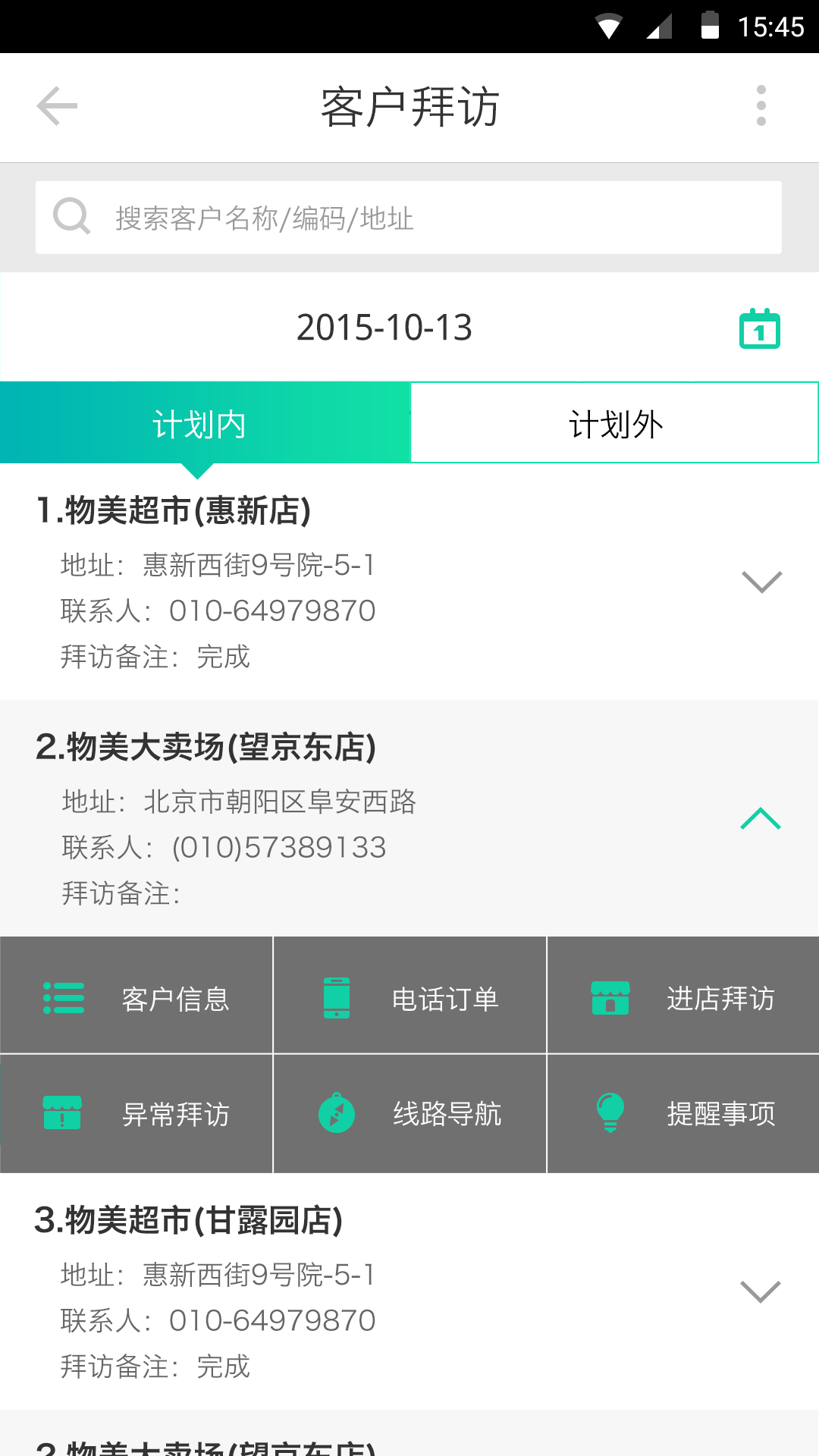Start 进店拜访
Screen dimensions: 819x1456
[x=683, y=996]
